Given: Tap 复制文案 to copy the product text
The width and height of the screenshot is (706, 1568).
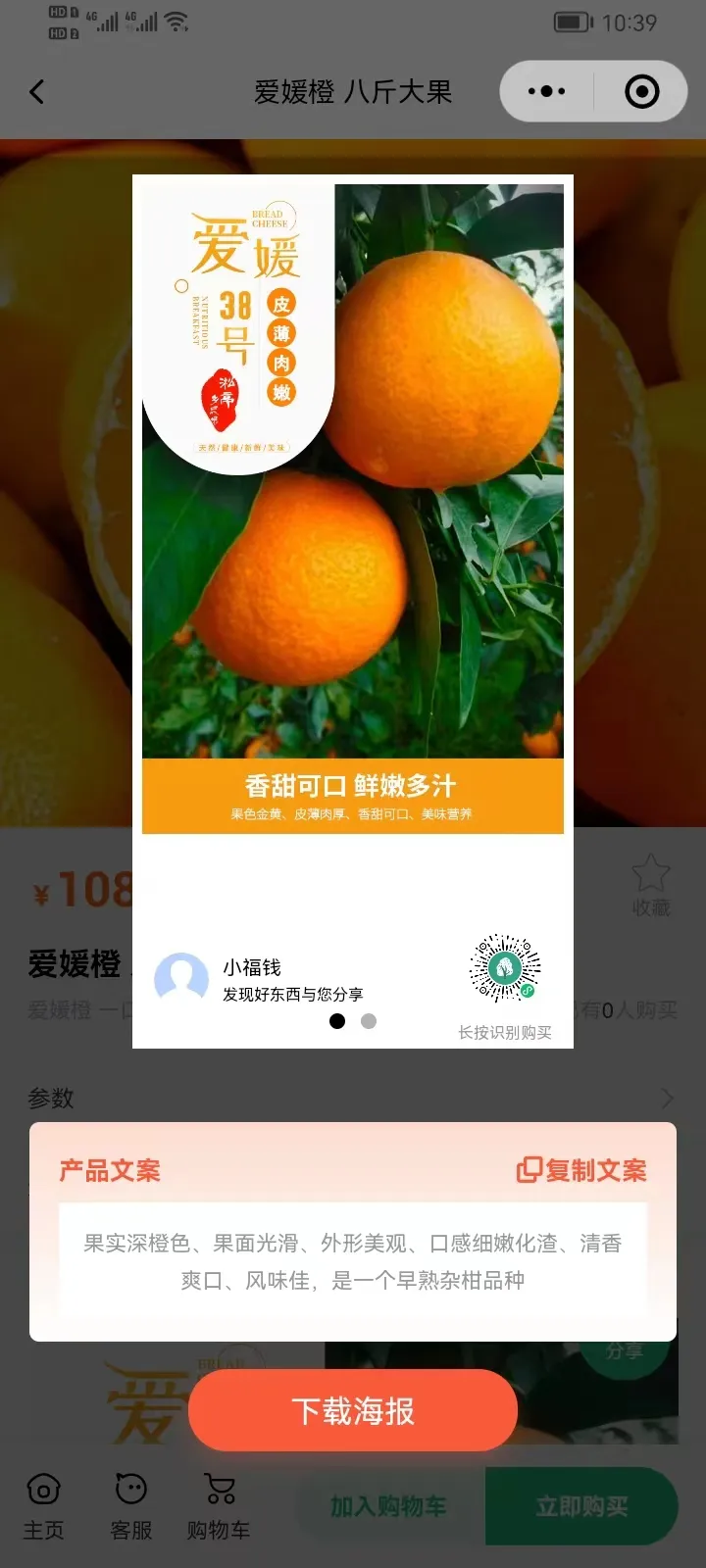Looking at the screenshot, I should 582,1170.
